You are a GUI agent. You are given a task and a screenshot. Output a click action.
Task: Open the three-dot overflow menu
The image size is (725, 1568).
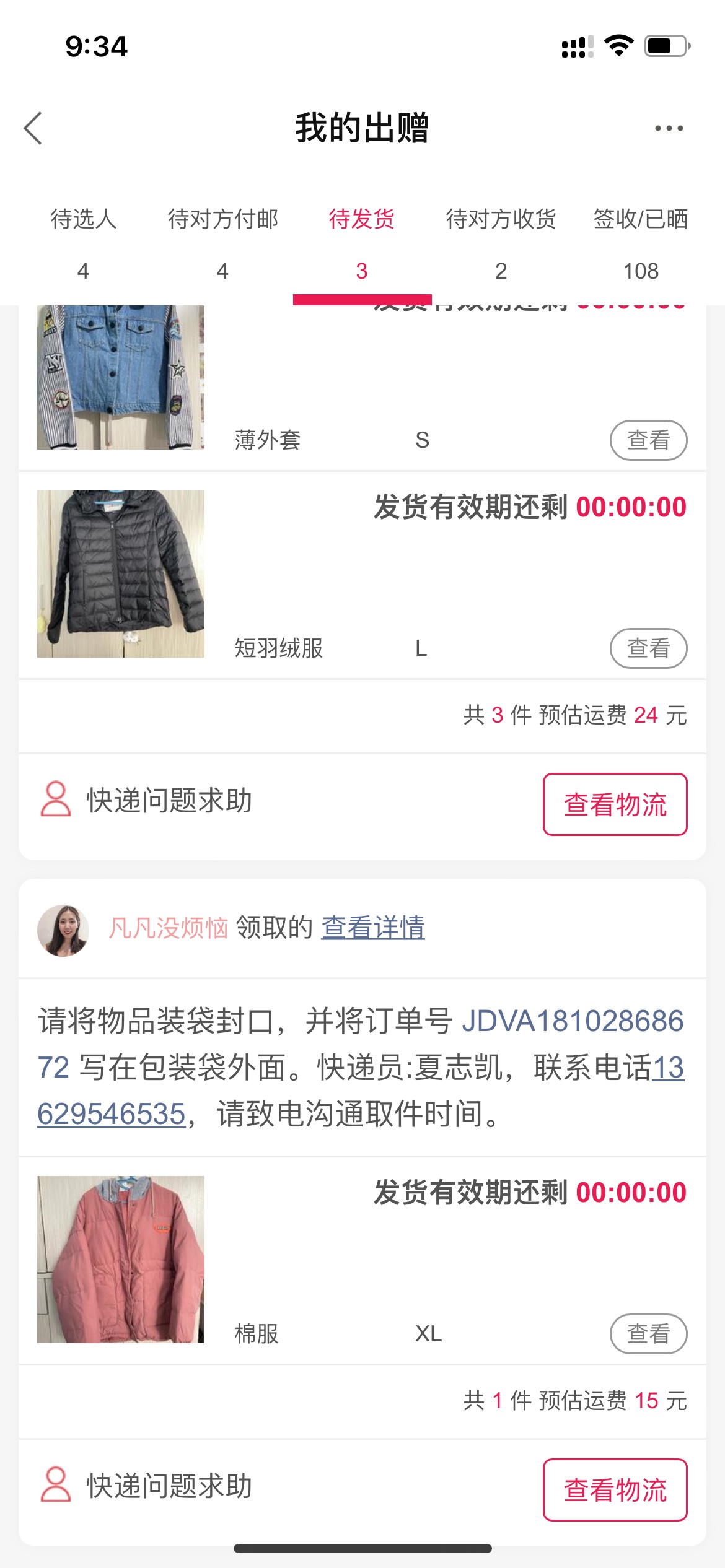[669, 128]
